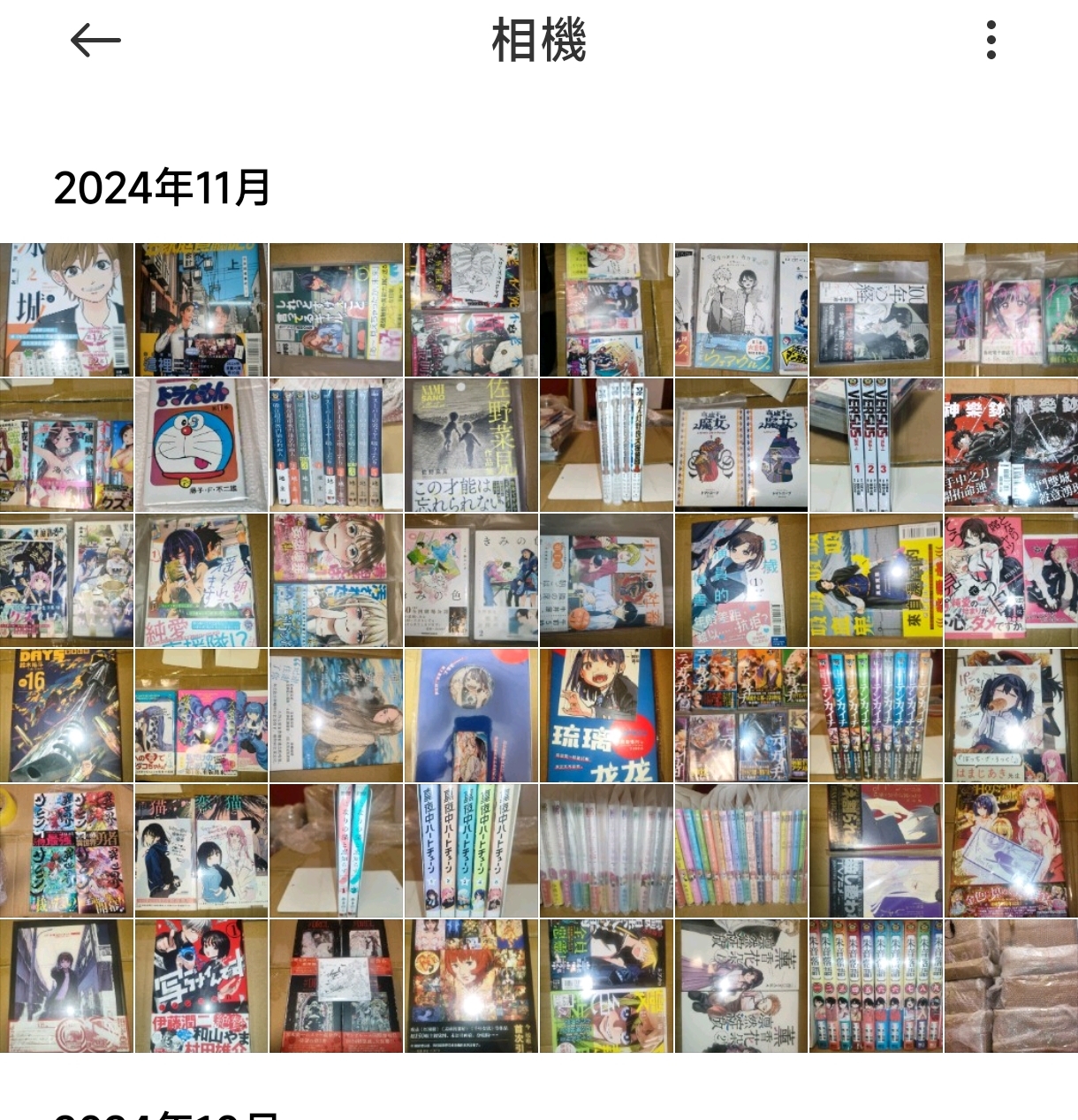Open the three-dot overflow menu
Image resolution: width=1078 pixels, height=1120 pixels.
[991, 41]
